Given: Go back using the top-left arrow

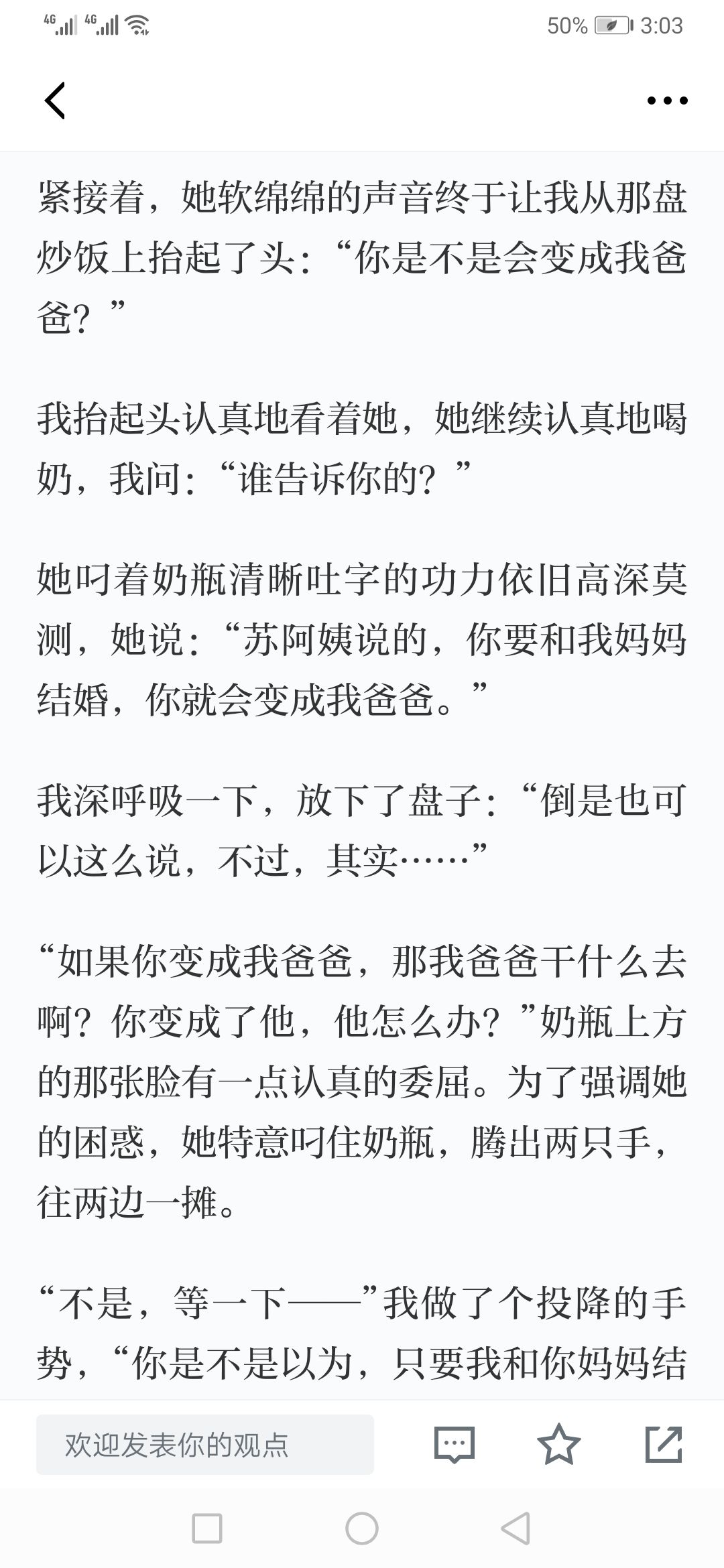Looking at the screenshot, I should (x=55, y=101).
